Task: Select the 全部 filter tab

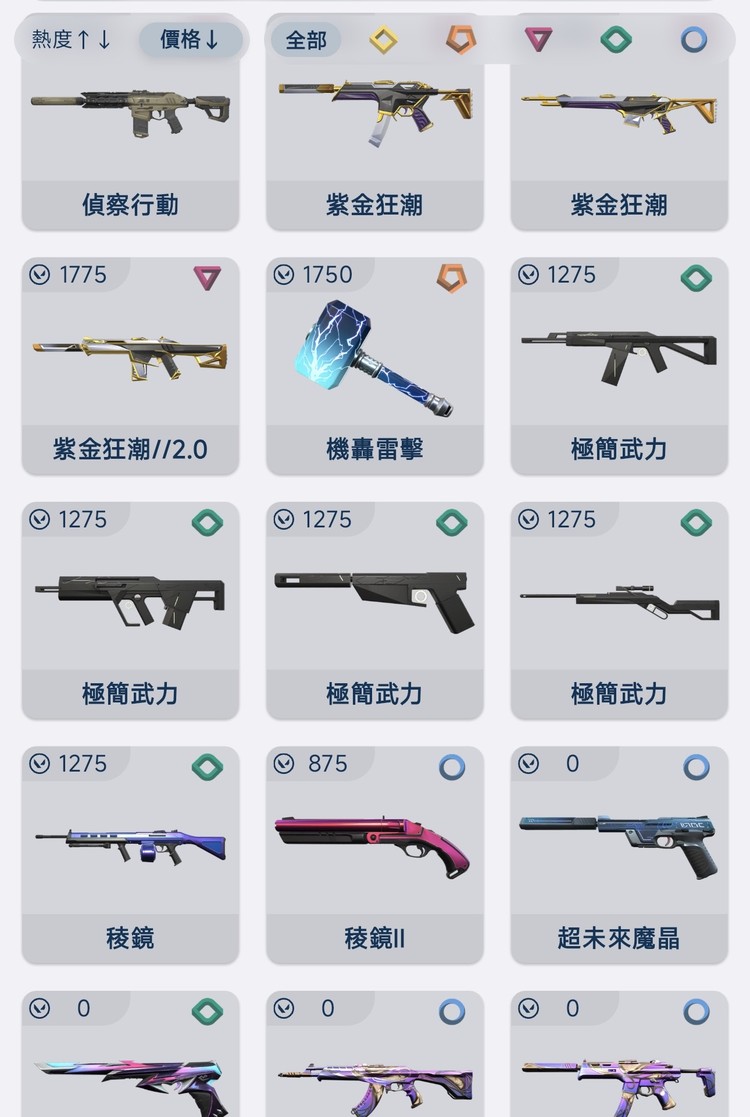Action: point(305,41)
